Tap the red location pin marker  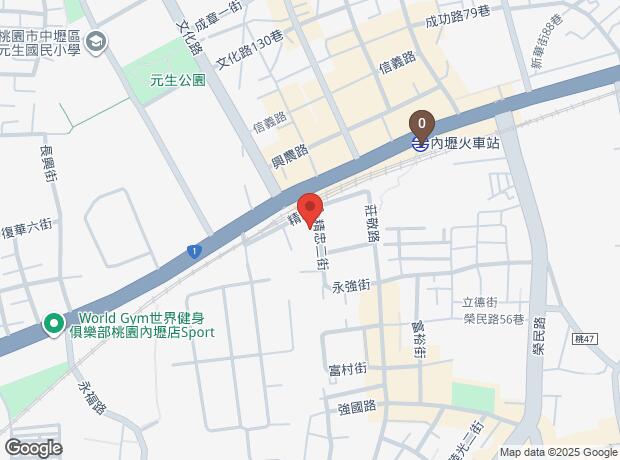tap(310, 209)
